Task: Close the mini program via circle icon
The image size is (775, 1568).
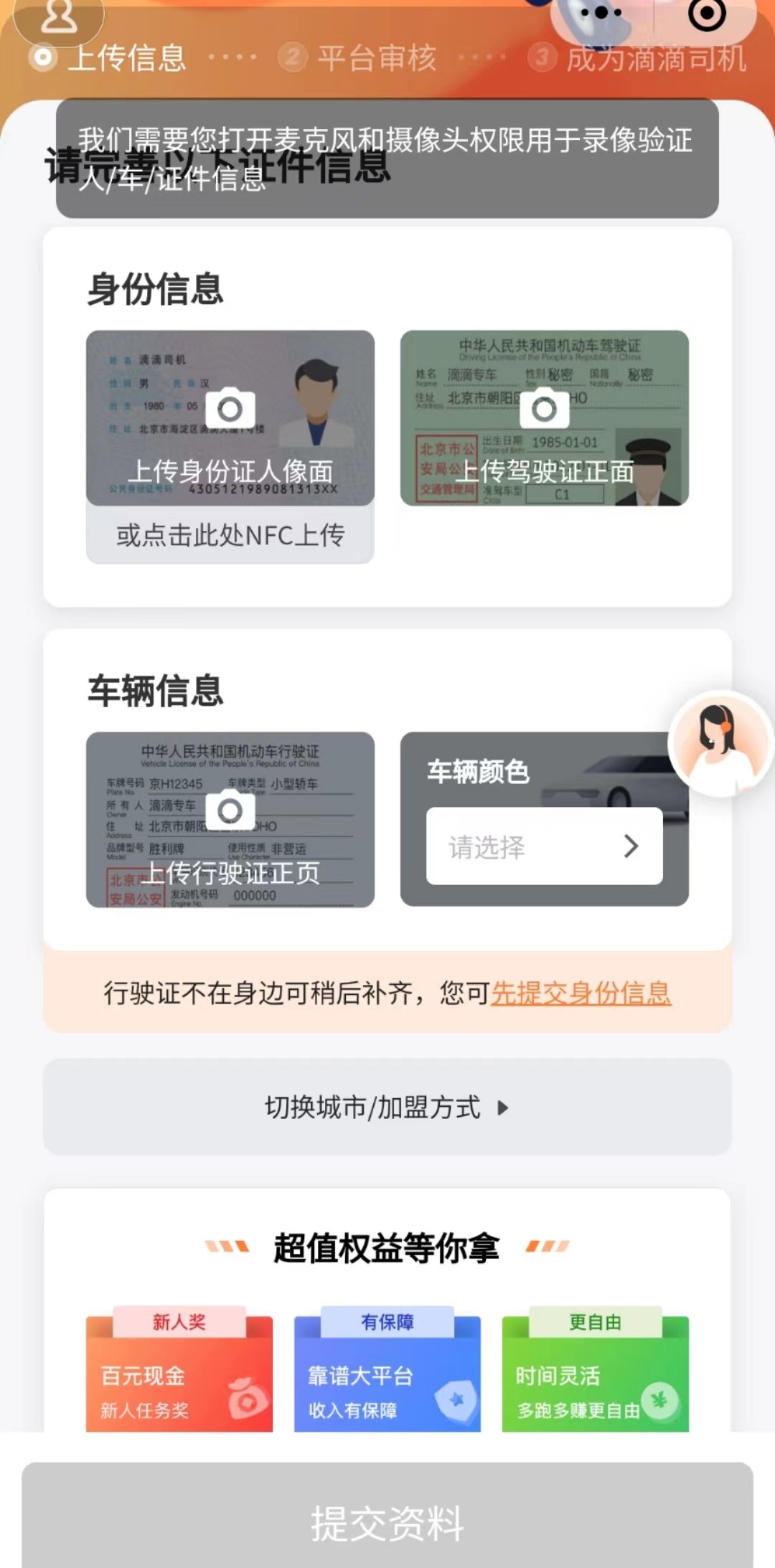Action: [707, 13]
